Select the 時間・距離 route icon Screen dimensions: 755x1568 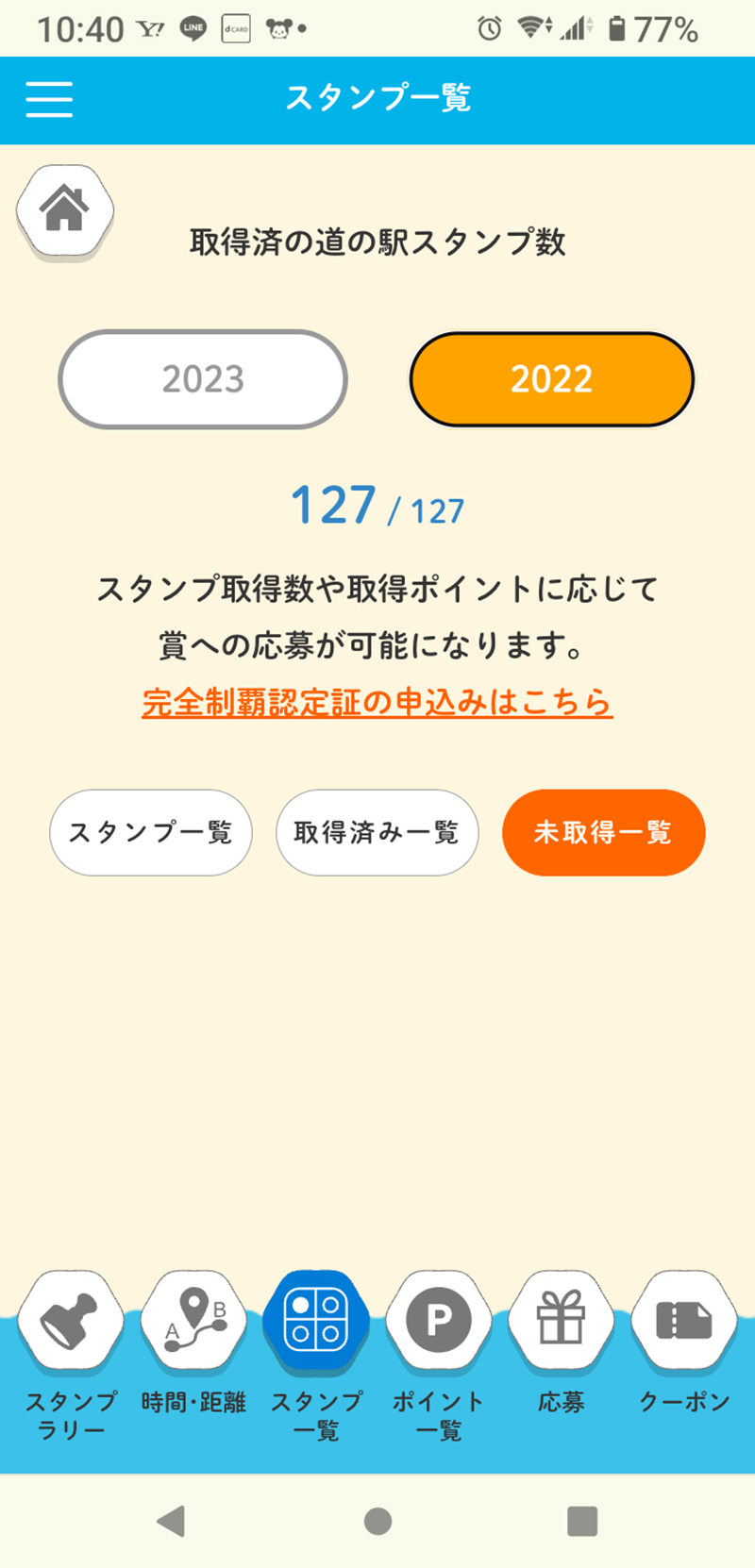pos(193,1321)
